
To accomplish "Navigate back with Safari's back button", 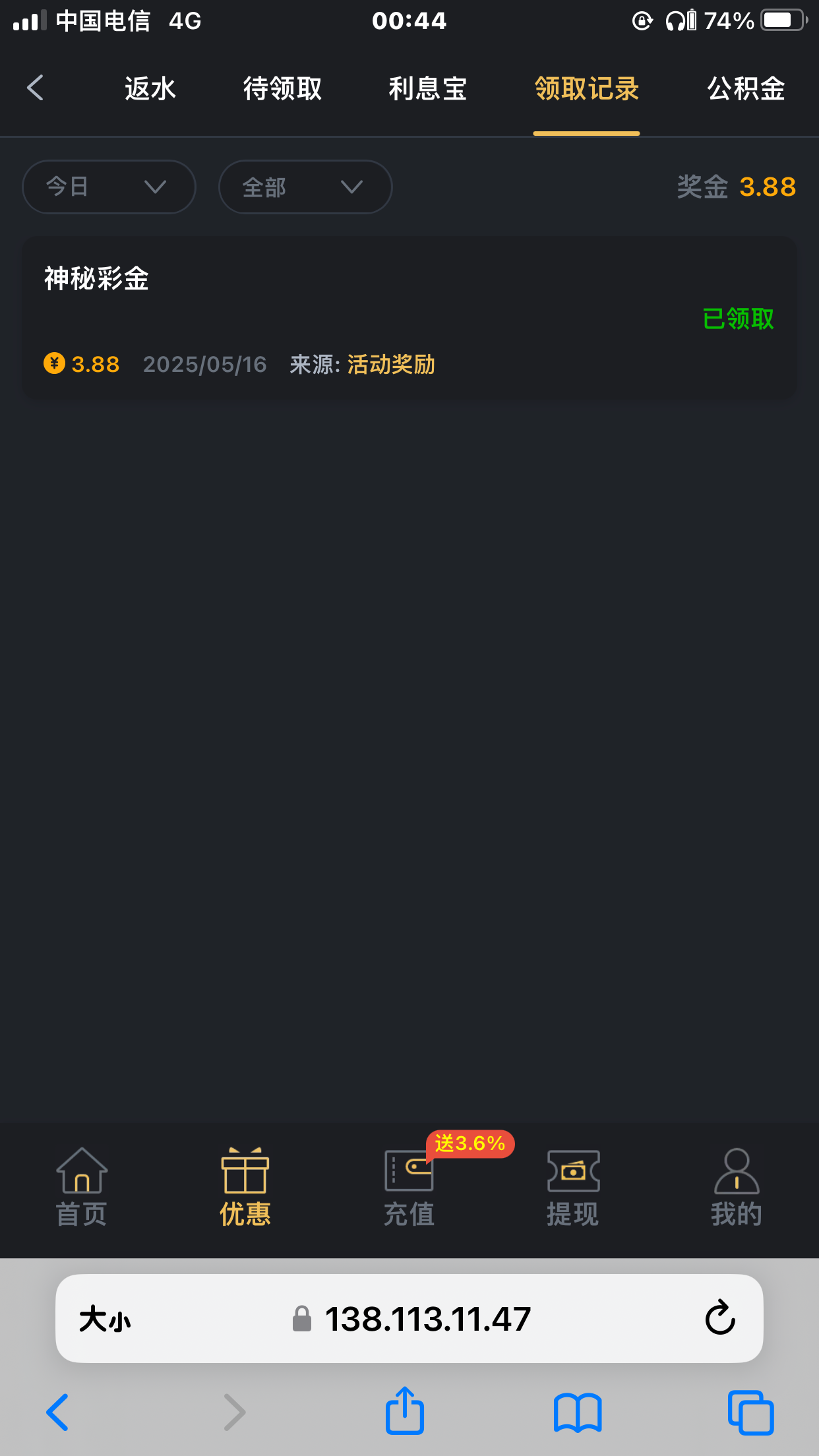I will [x=57, y=1412].
